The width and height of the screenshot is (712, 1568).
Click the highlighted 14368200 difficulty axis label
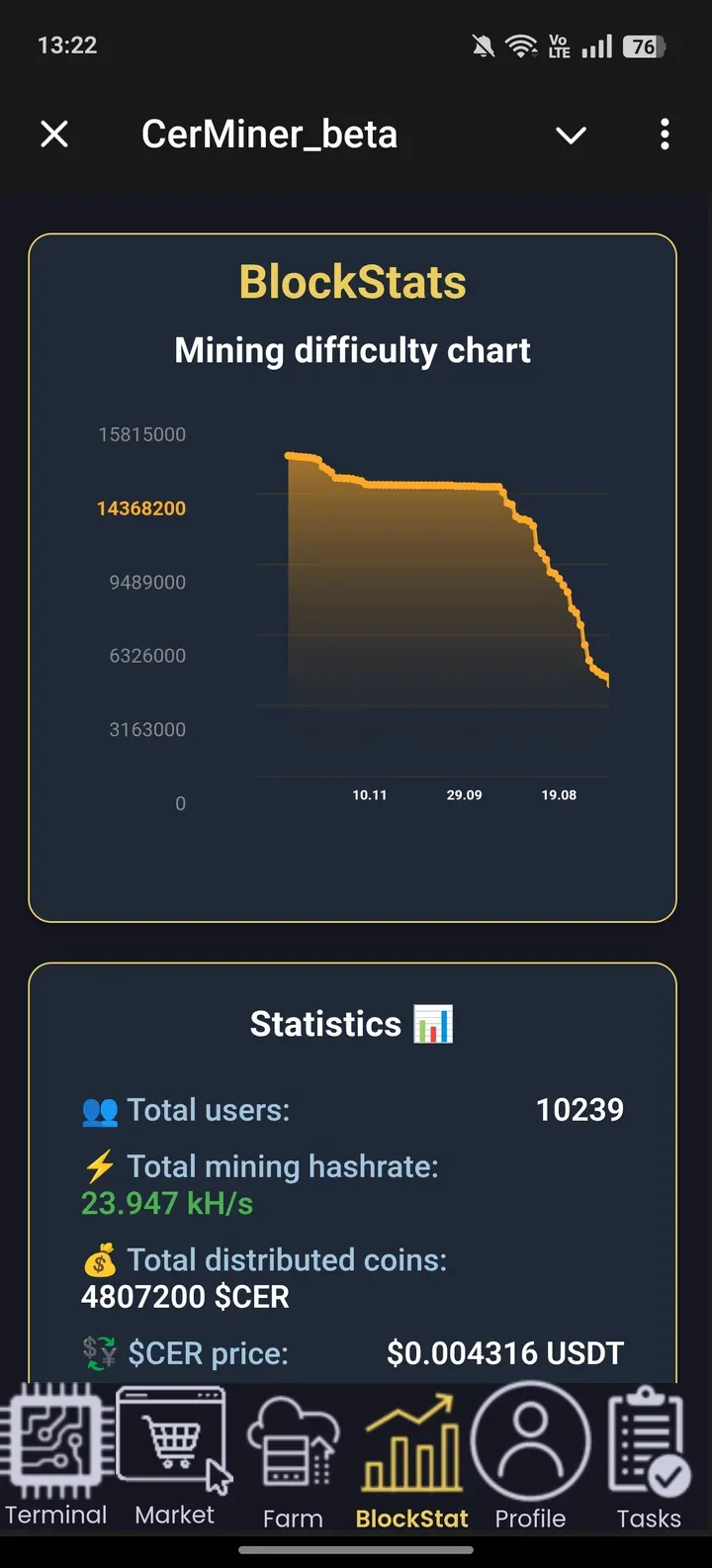pos(141,507)
